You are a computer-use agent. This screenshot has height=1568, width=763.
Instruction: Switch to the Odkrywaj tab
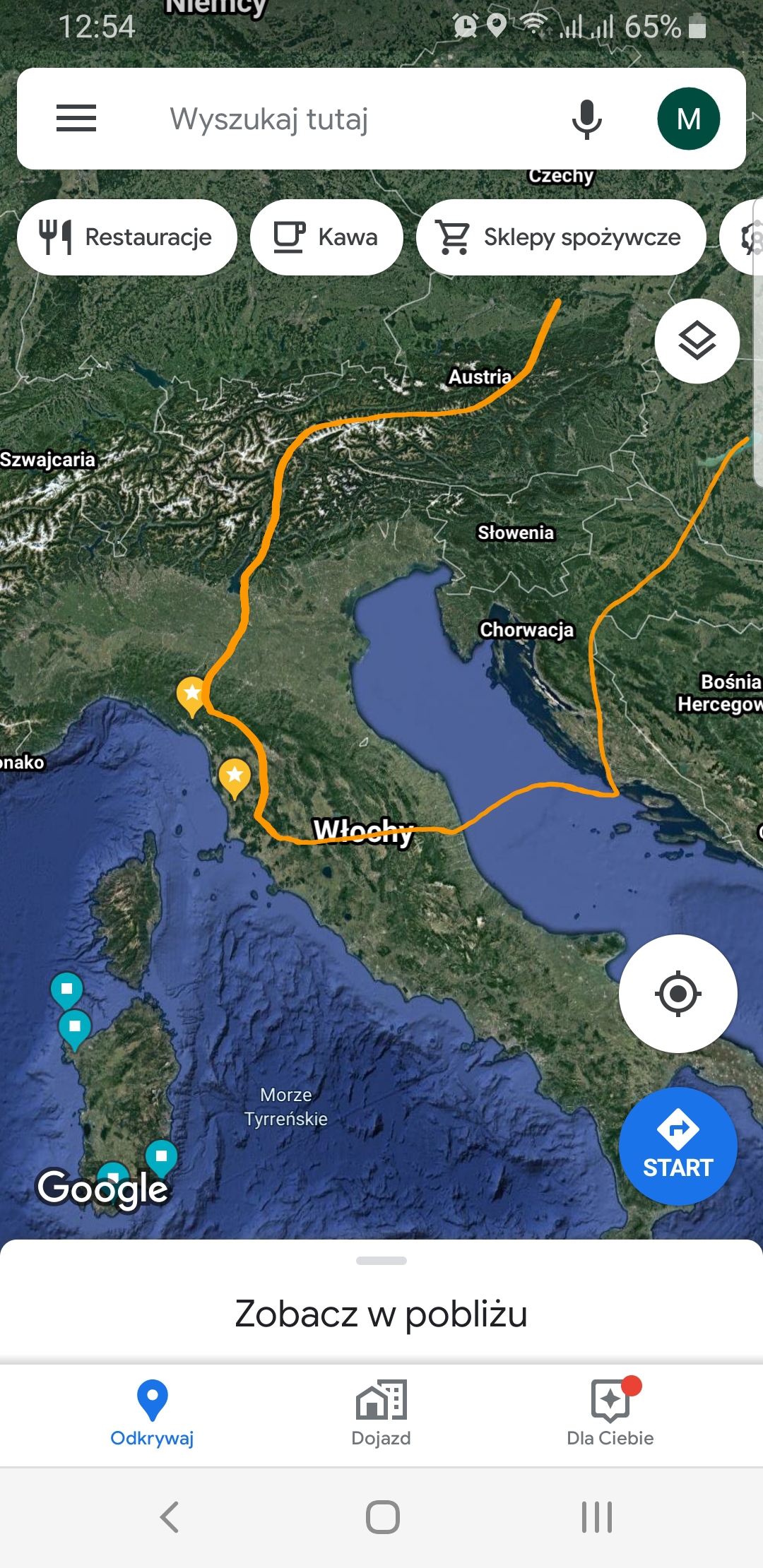pyautogui.click(x=152, y=1414)
